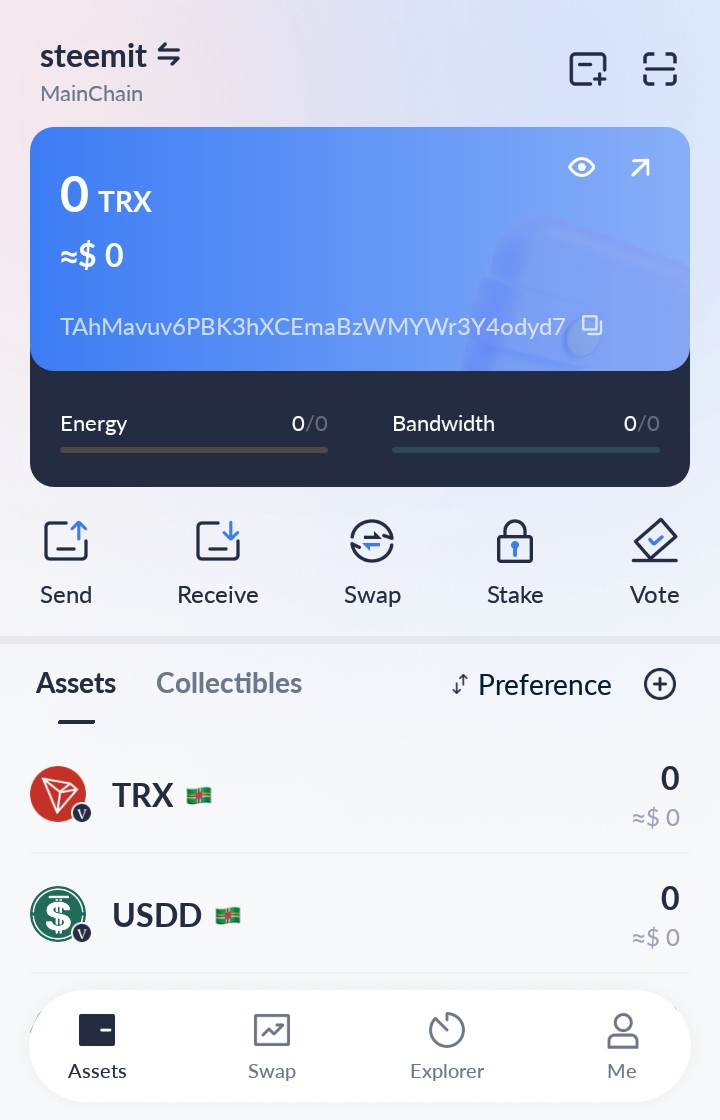Stake TRX for resources
Image resolution: width=720 pixels, height=1120 pixels.
click(x=515, y=563)
